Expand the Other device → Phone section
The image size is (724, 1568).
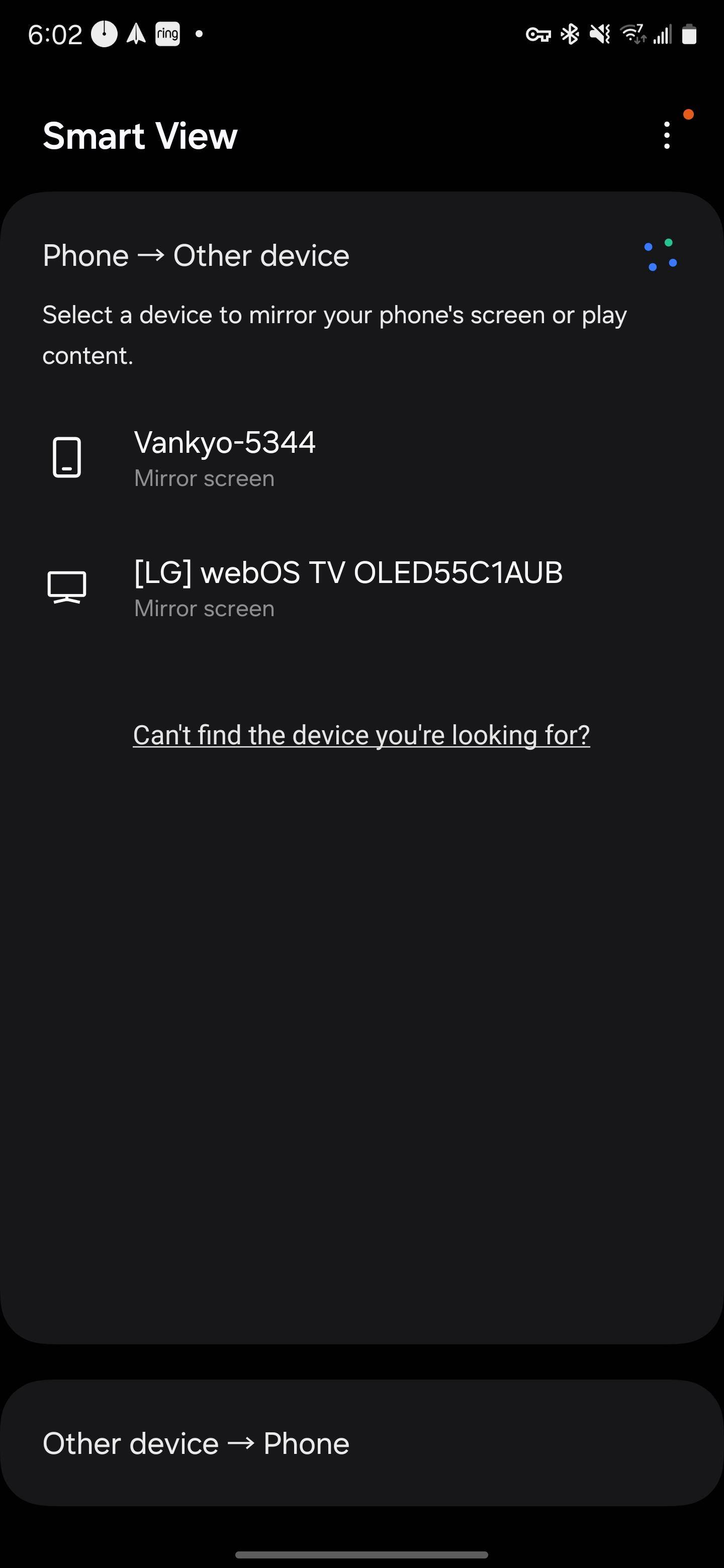pos(196,1442)
